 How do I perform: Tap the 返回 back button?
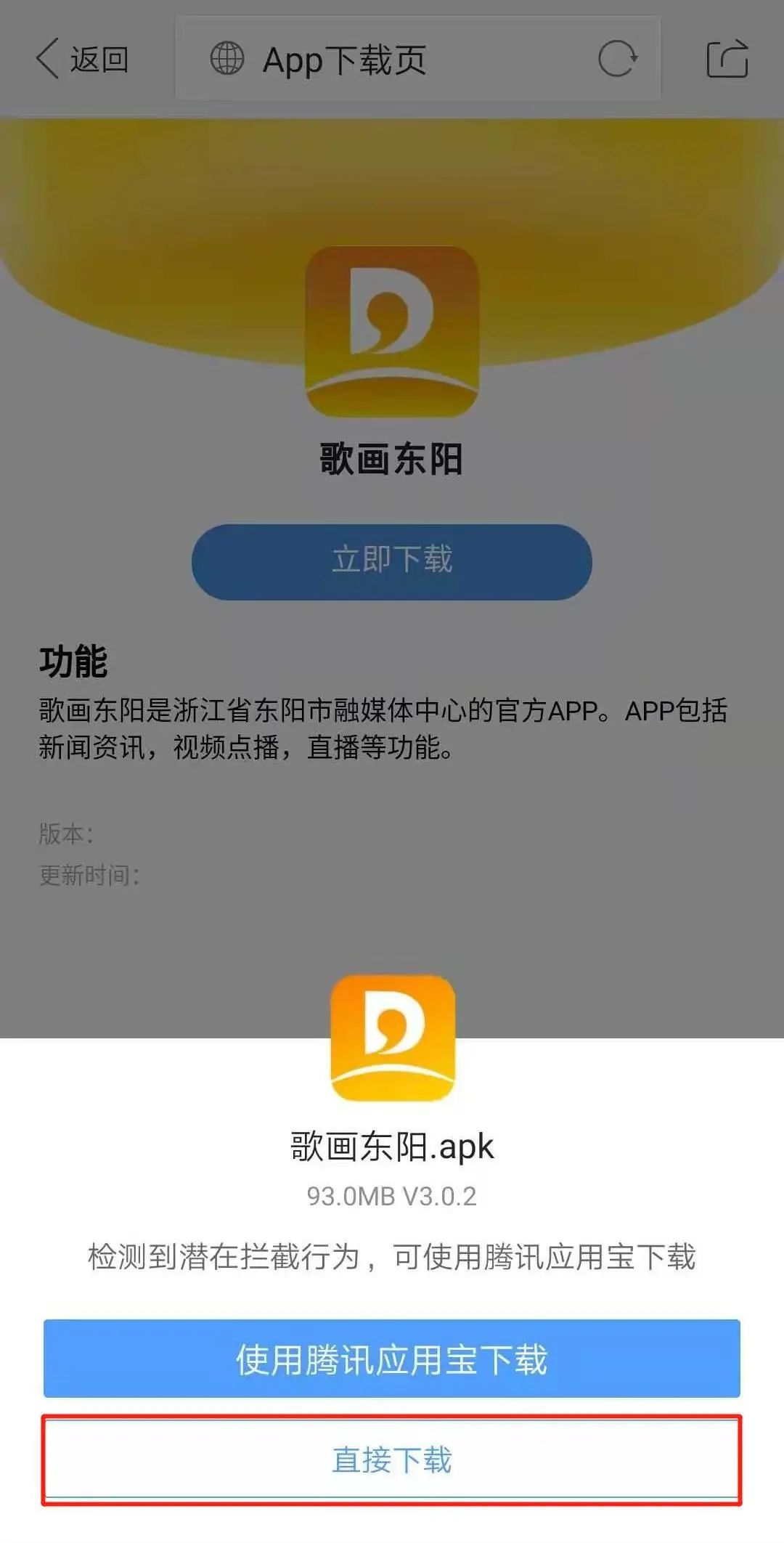point(82,60)
